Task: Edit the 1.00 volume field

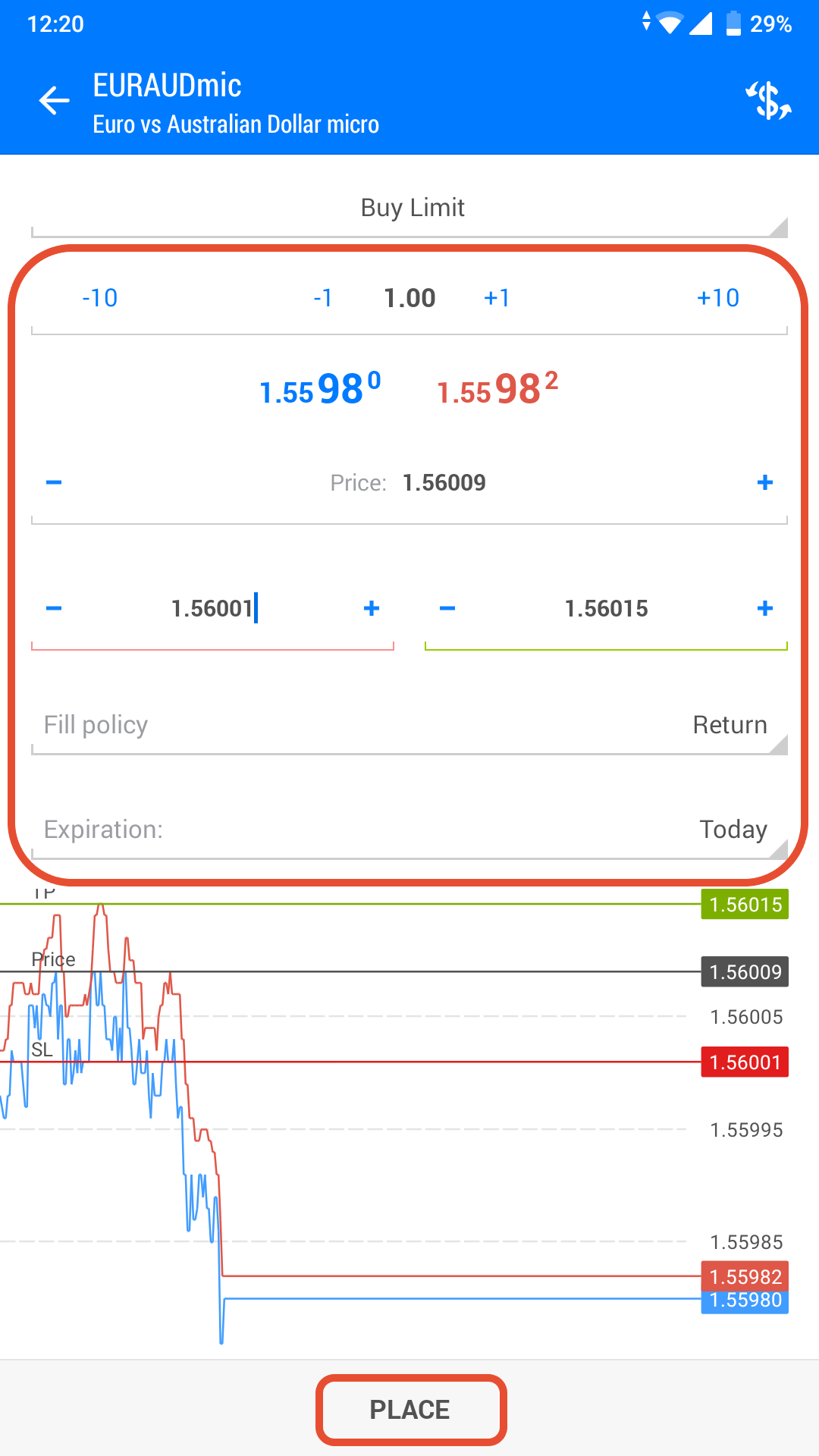Action: (x=409, y=298)
